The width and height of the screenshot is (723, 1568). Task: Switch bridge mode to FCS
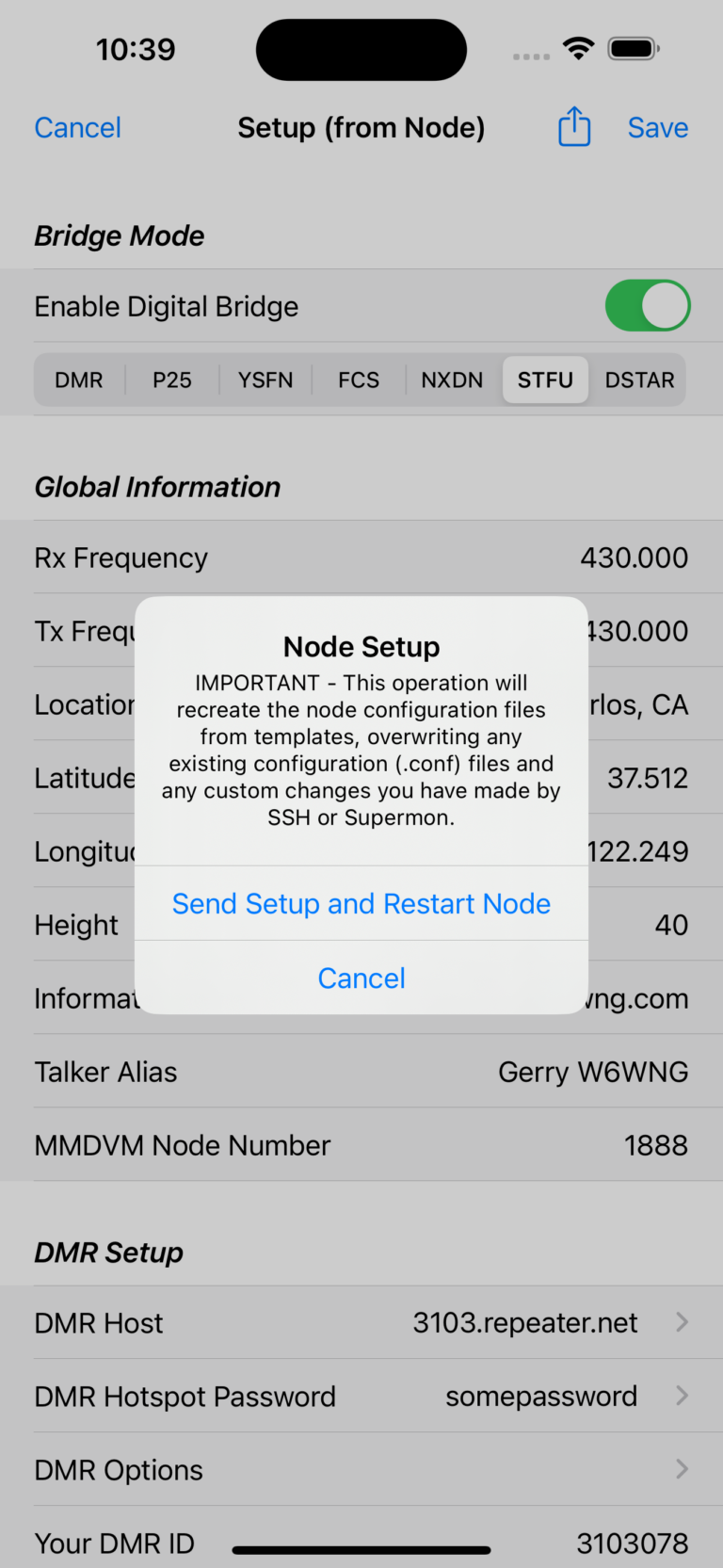[358, 380]
